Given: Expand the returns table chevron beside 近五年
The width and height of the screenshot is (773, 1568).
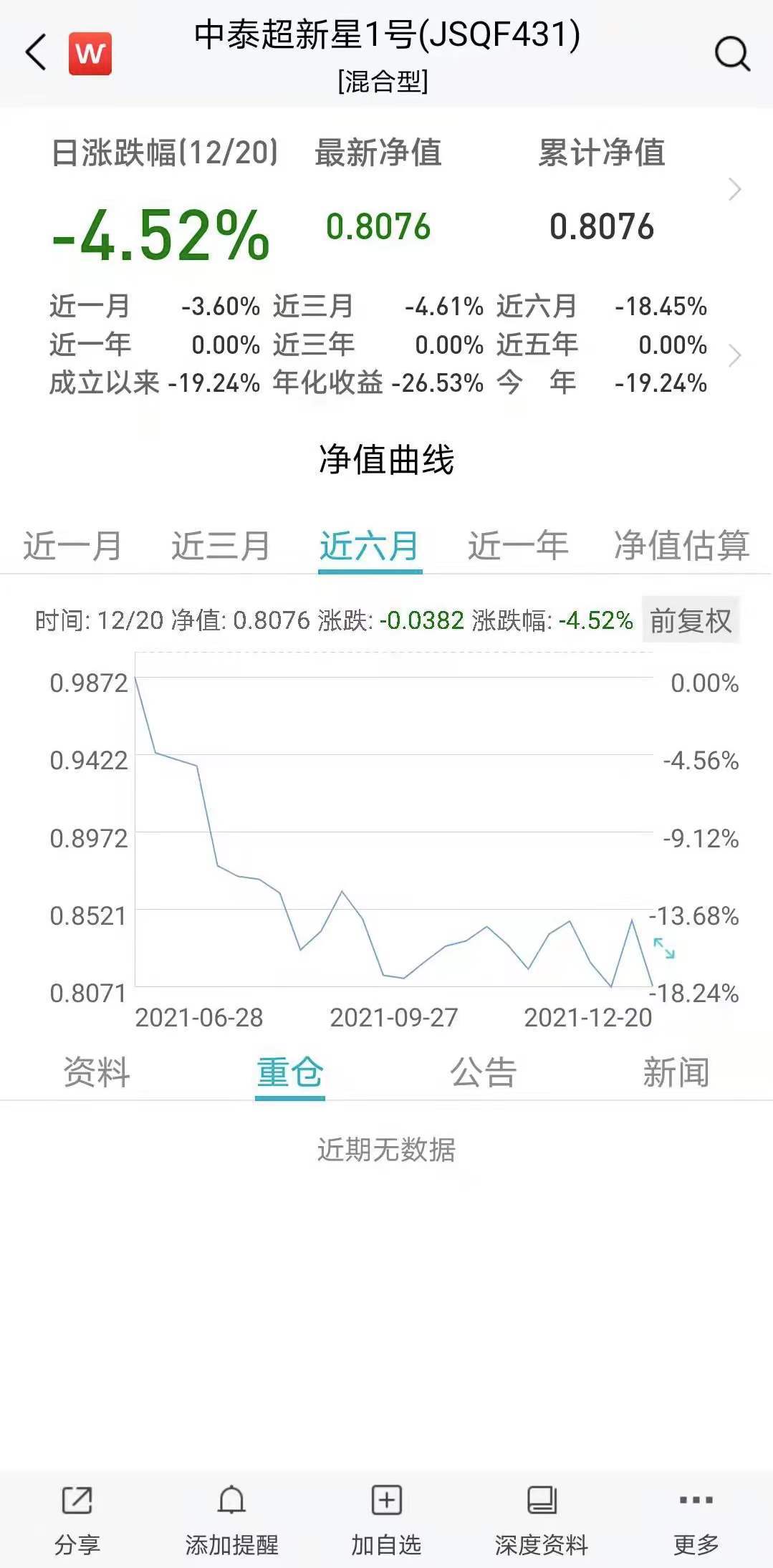Looking at the screenshot, I should [734, 356].
